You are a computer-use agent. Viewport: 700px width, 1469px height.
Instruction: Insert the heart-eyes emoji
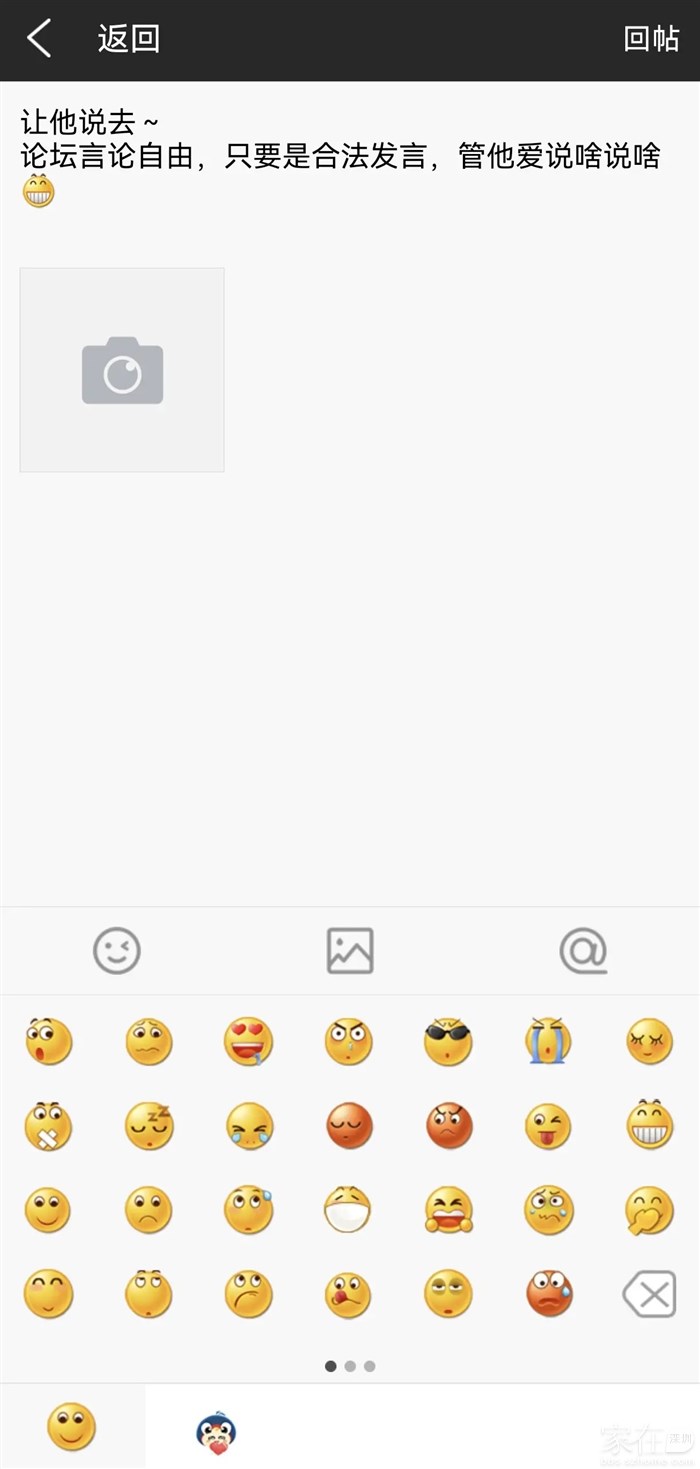click(248, 1042)
